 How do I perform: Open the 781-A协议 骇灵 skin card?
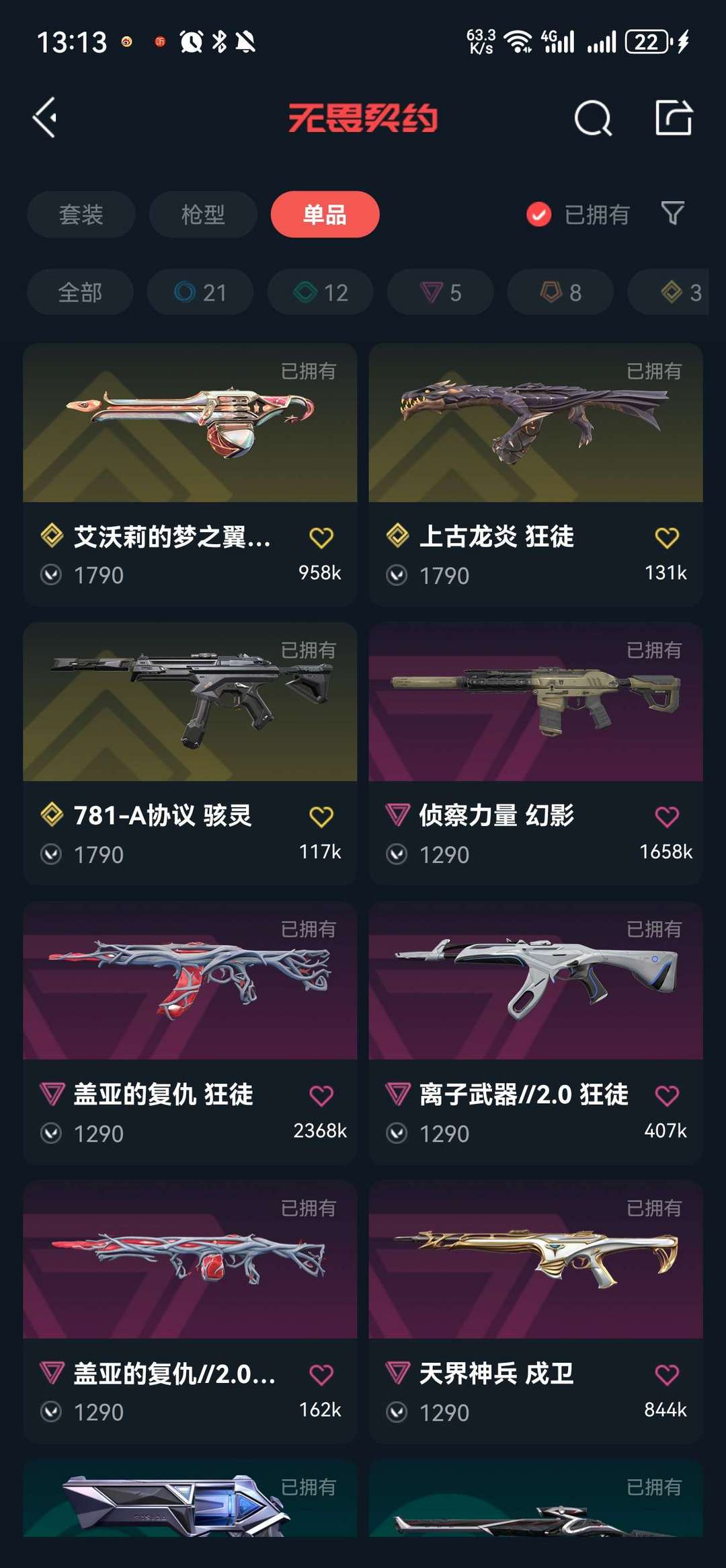[x=190, y=753]
